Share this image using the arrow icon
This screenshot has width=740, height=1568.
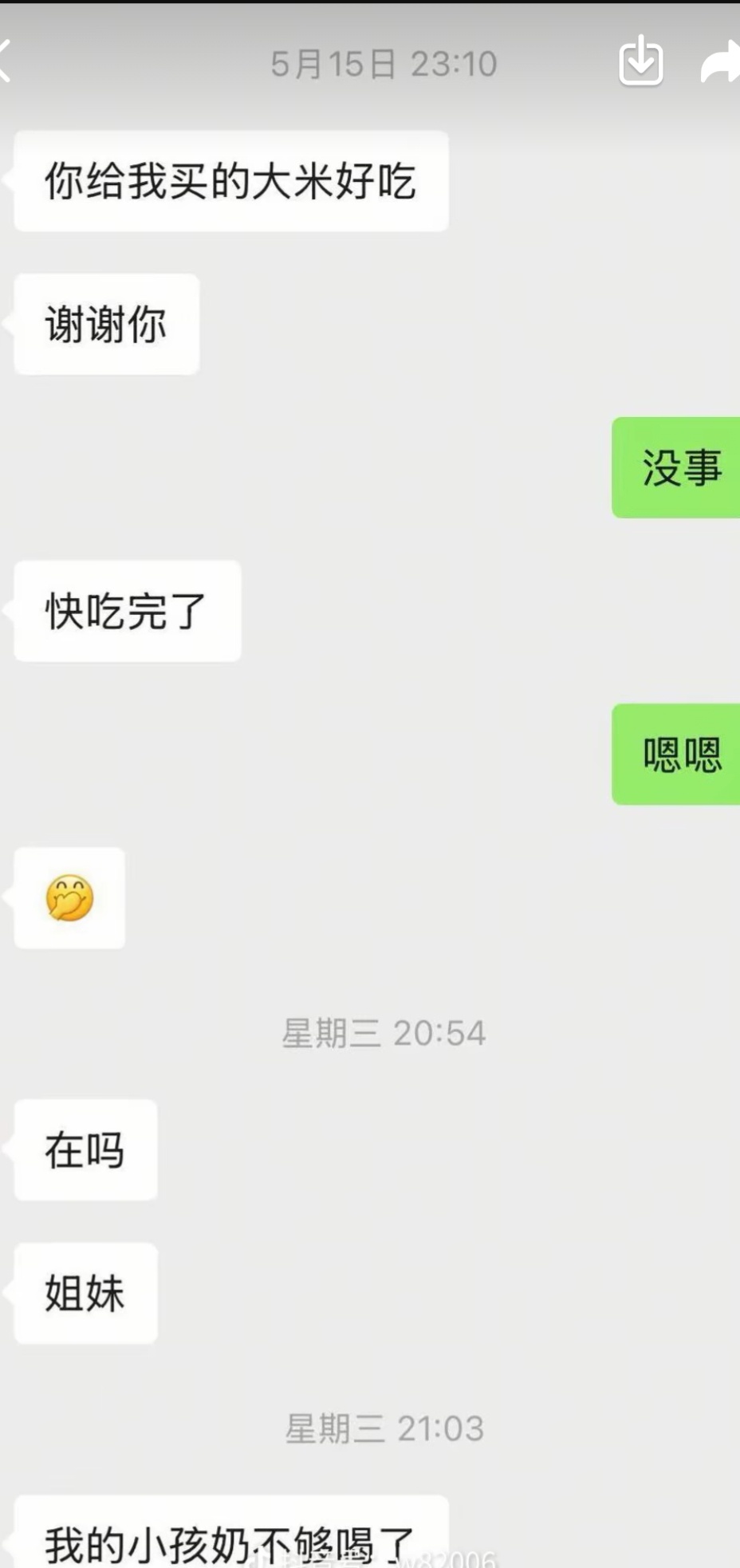point(721,62)
